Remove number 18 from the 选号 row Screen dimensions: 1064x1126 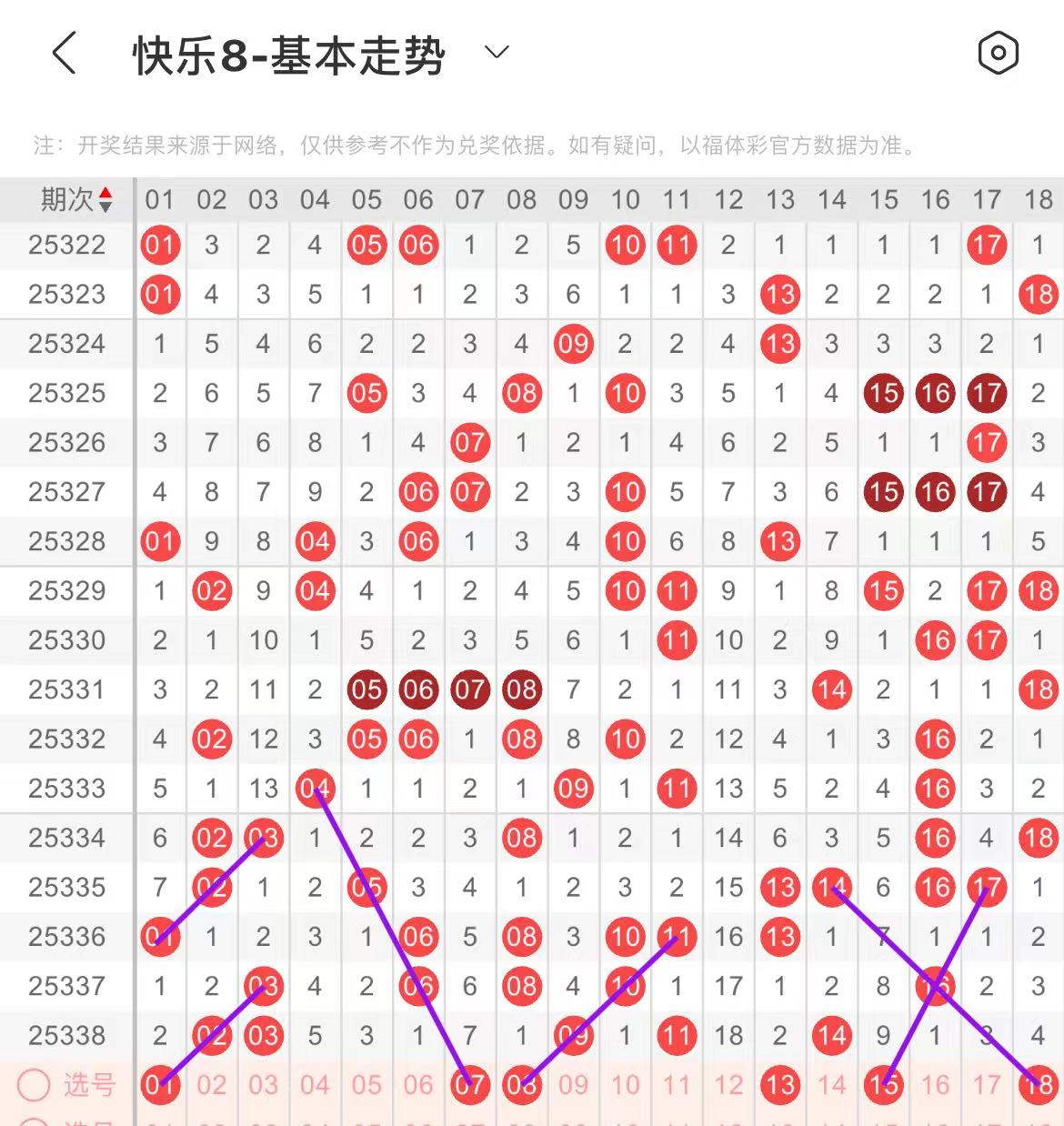[x=1039, y=1084]
